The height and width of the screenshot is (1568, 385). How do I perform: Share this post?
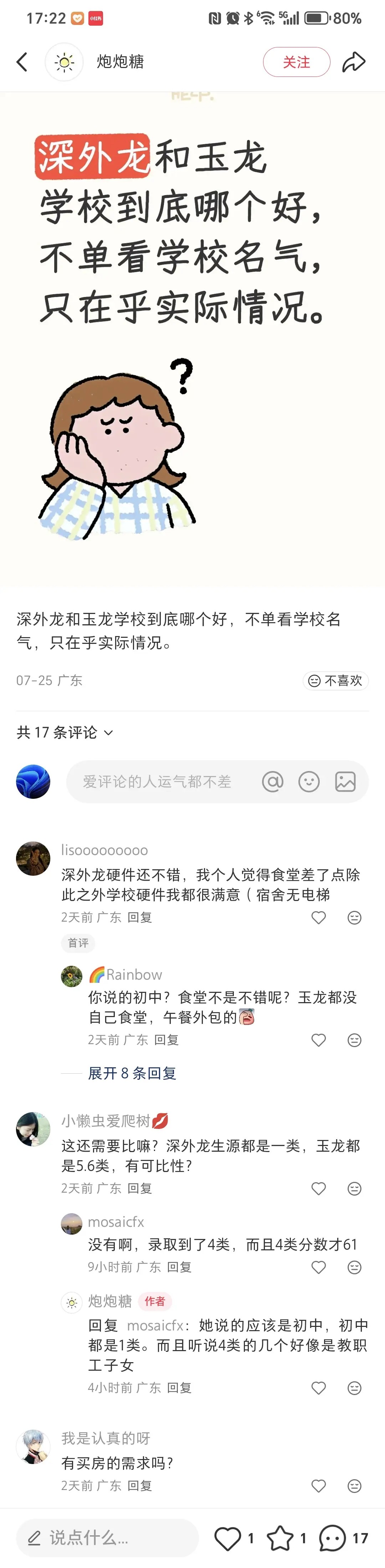[x=353, y=62]
